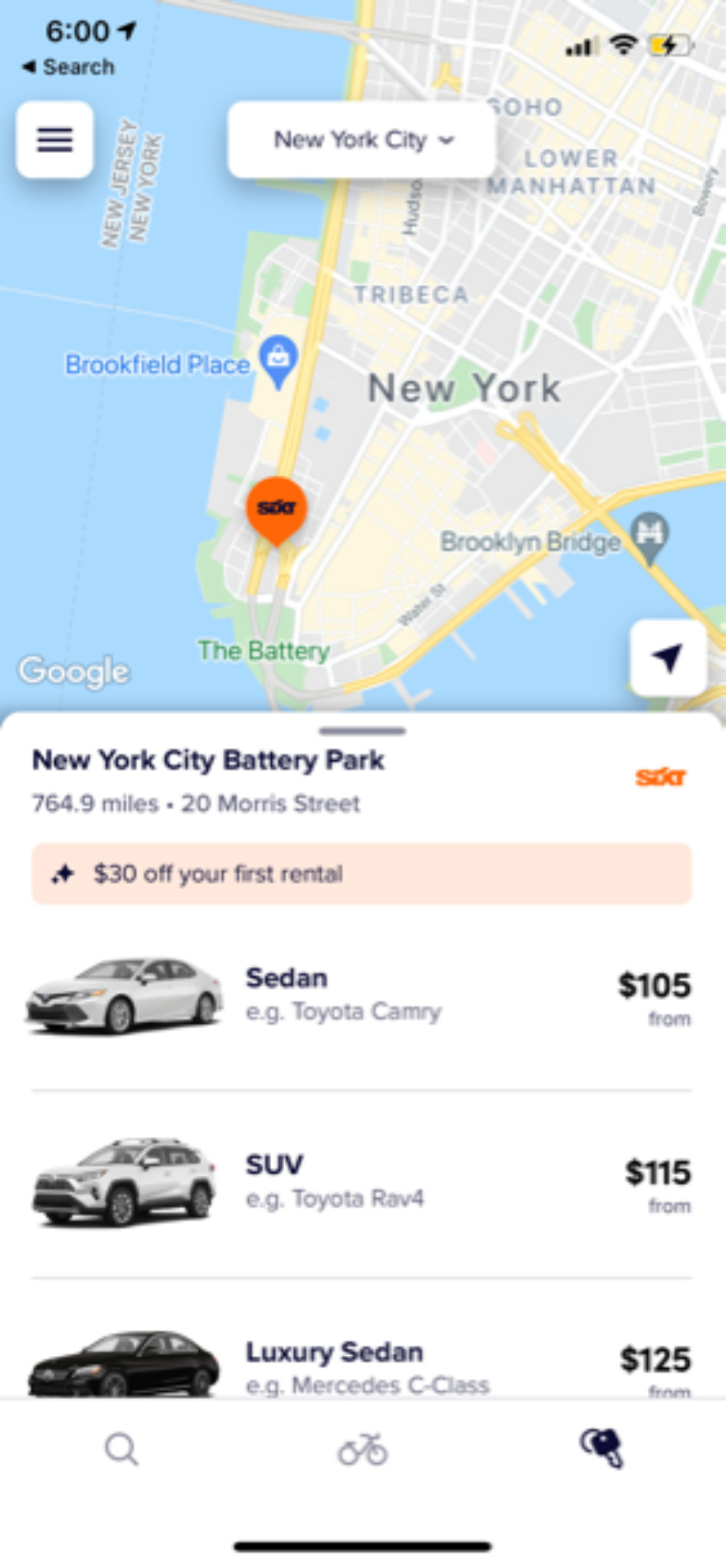Open the car keys tab

coord(603,1448)
